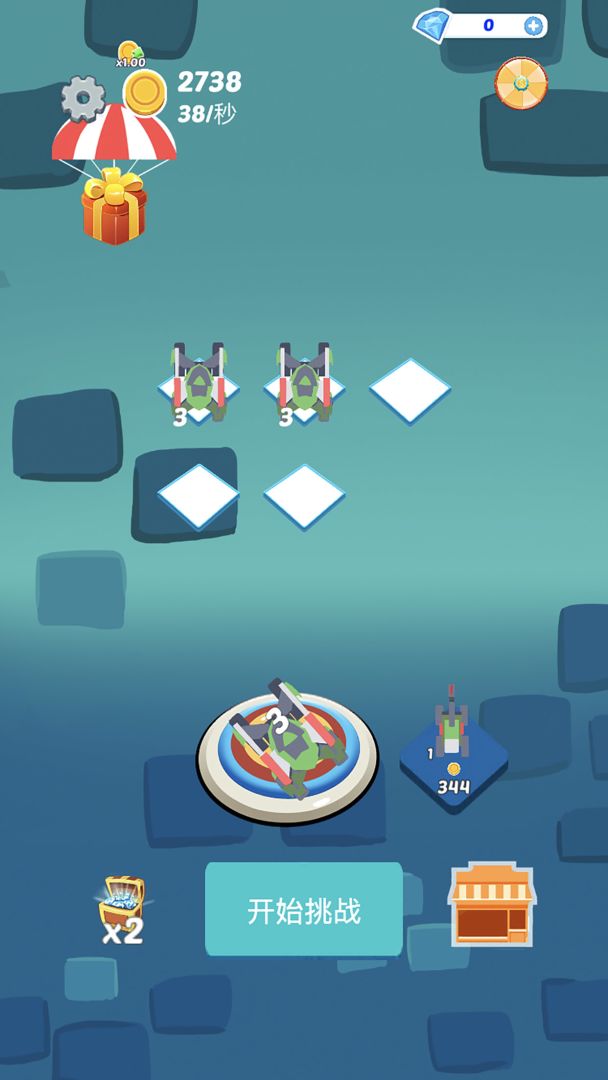Tap 开始挑战 to start the challenge
608x1080 pixels.
pos(304,910)
